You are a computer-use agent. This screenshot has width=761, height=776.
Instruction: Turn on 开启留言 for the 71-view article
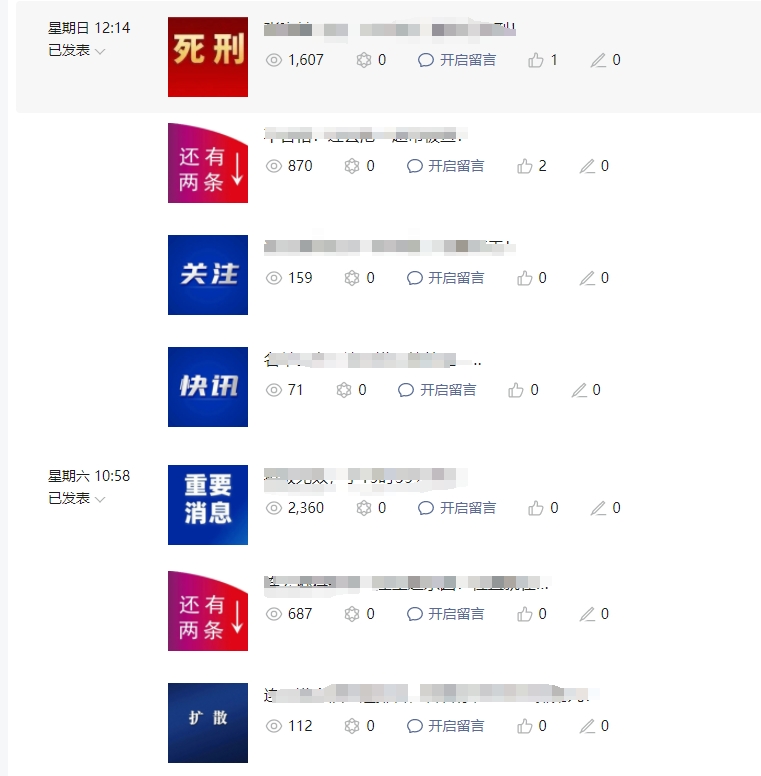click(x=437, y=390)
